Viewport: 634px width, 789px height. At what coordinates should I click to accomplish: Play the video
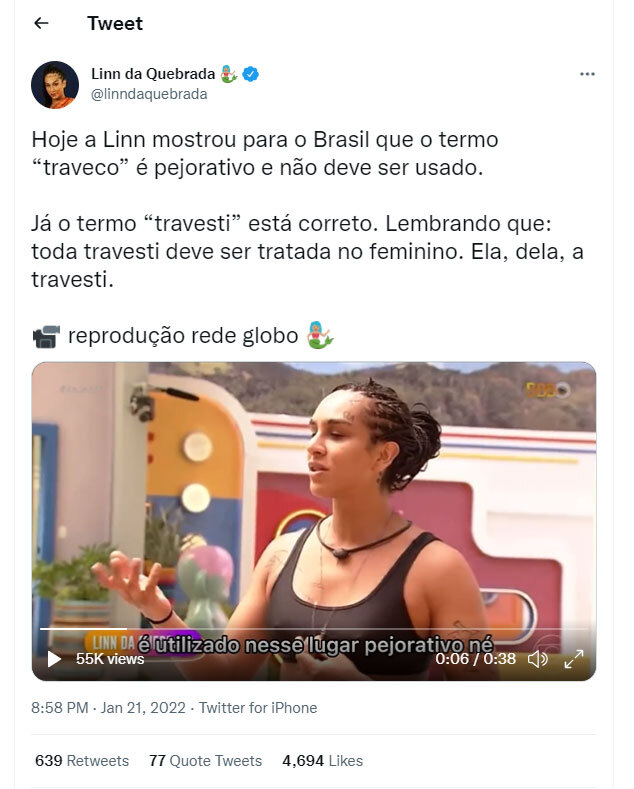54,659
